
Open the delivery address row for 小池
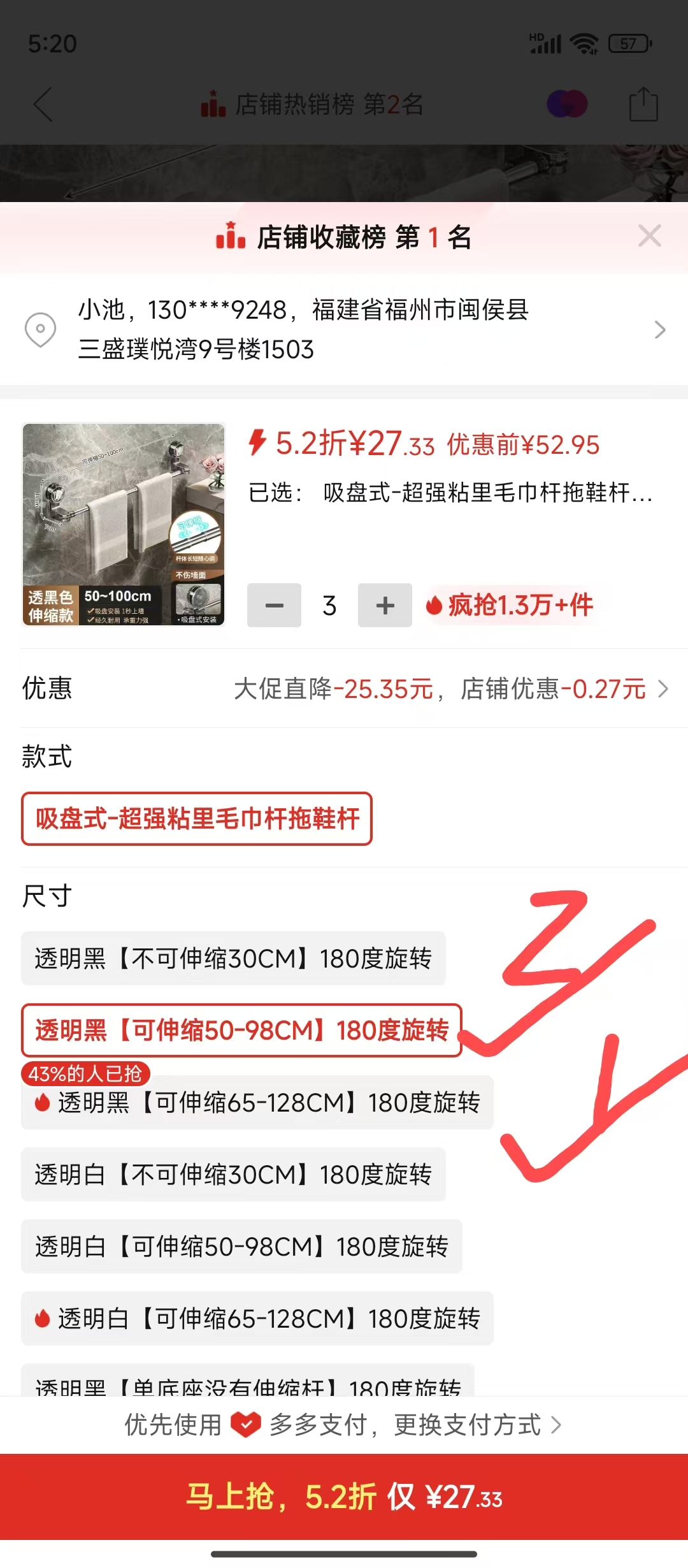(344, 330)
